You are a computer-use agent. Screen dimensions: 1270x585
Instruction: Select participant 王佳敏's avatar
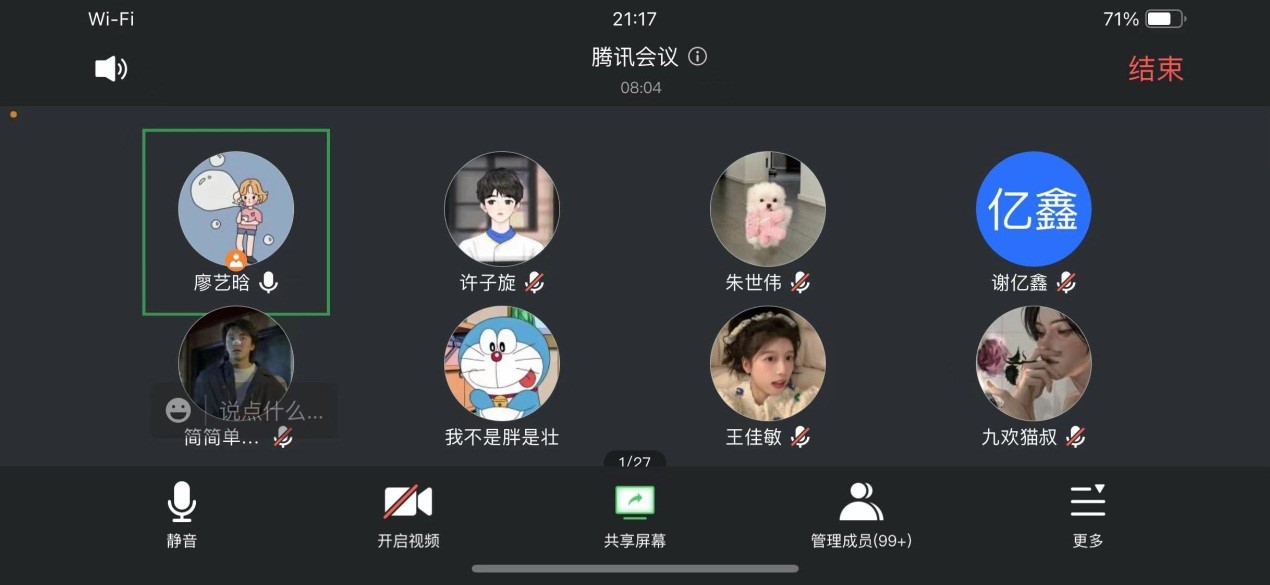tap(768, 363)
